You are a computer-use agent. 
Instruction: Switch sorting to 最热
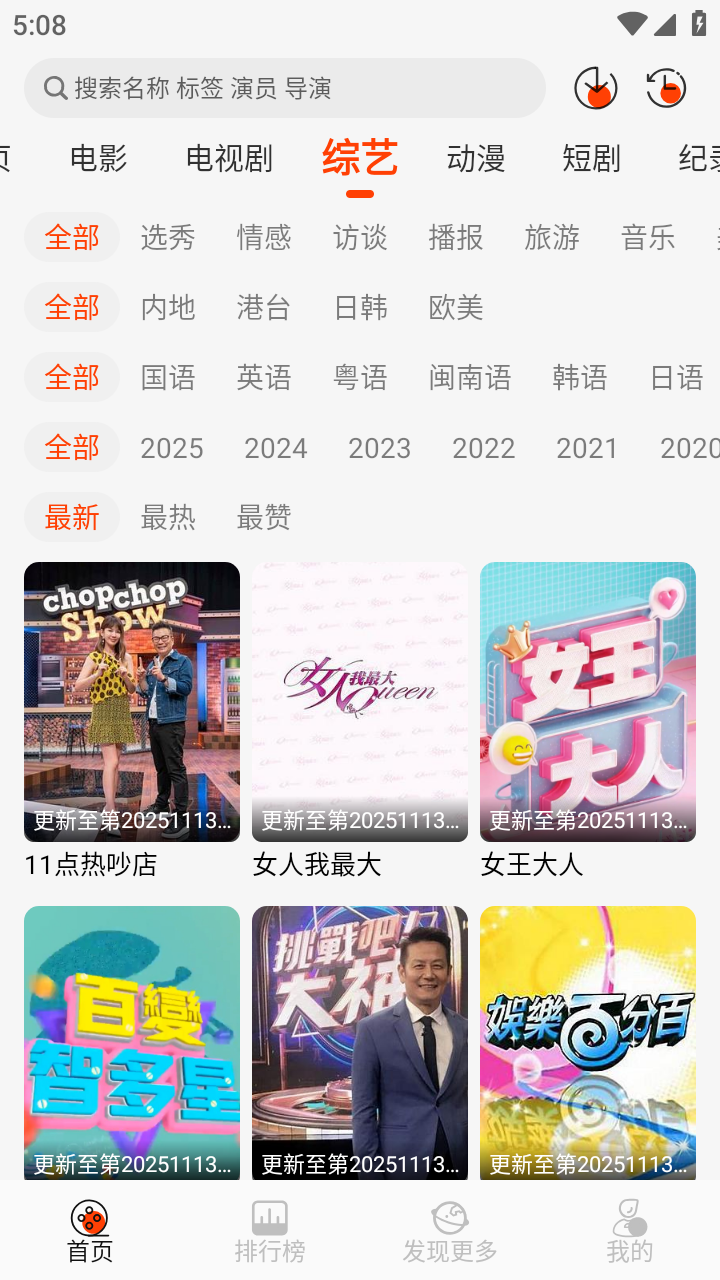click(167, 517)
